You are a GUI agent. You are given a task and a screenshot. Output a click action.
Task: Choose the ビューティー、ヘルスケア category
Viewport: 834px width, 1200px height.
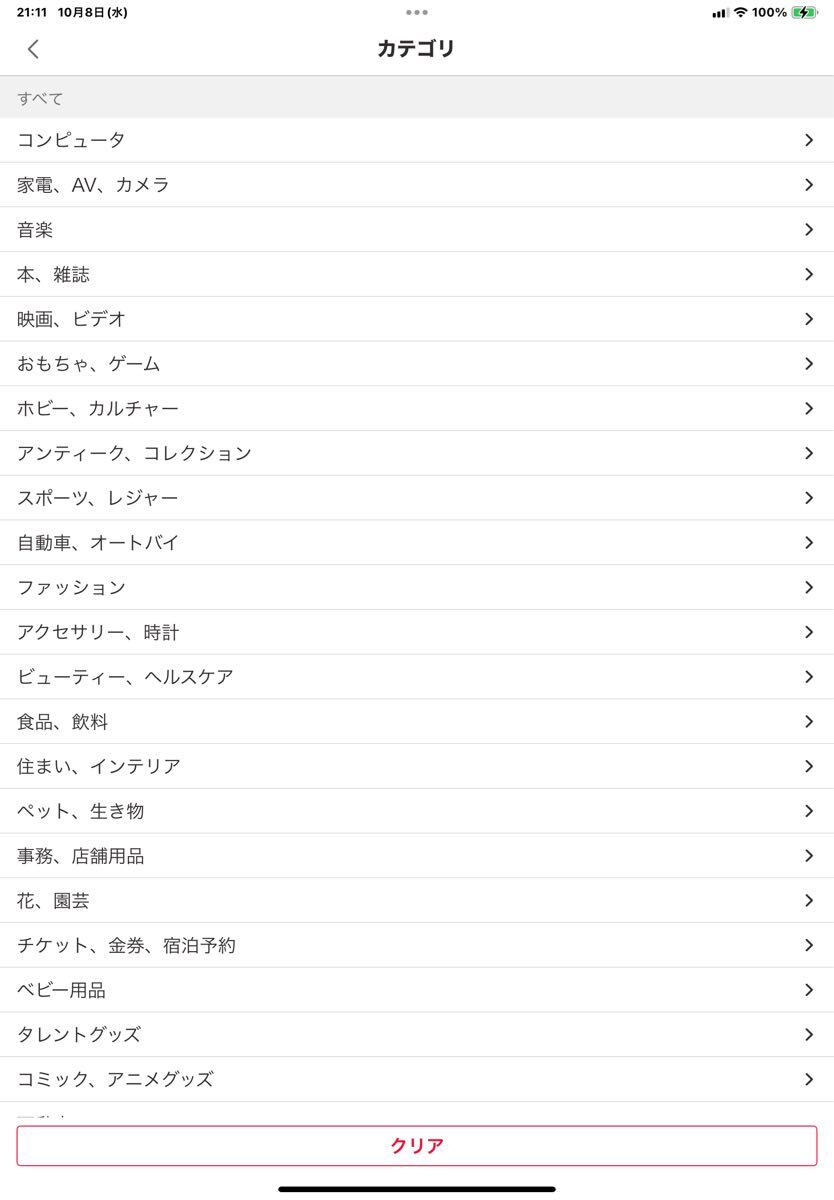pyautogui.click(x=417, y=677)
